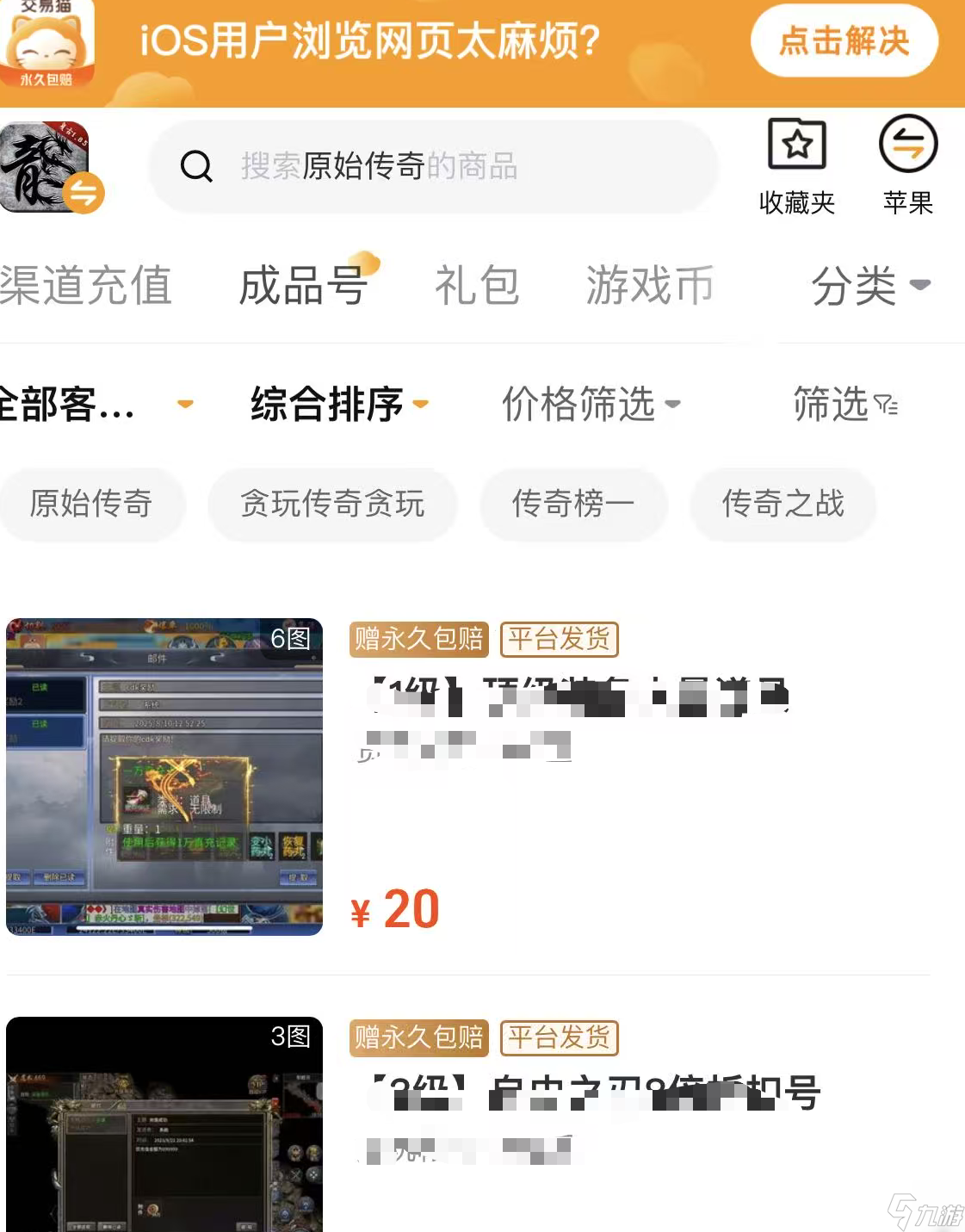Tap the 点击解决 banner button
The height and width of the screenshot is (1232, 965).
click(844, 41)
